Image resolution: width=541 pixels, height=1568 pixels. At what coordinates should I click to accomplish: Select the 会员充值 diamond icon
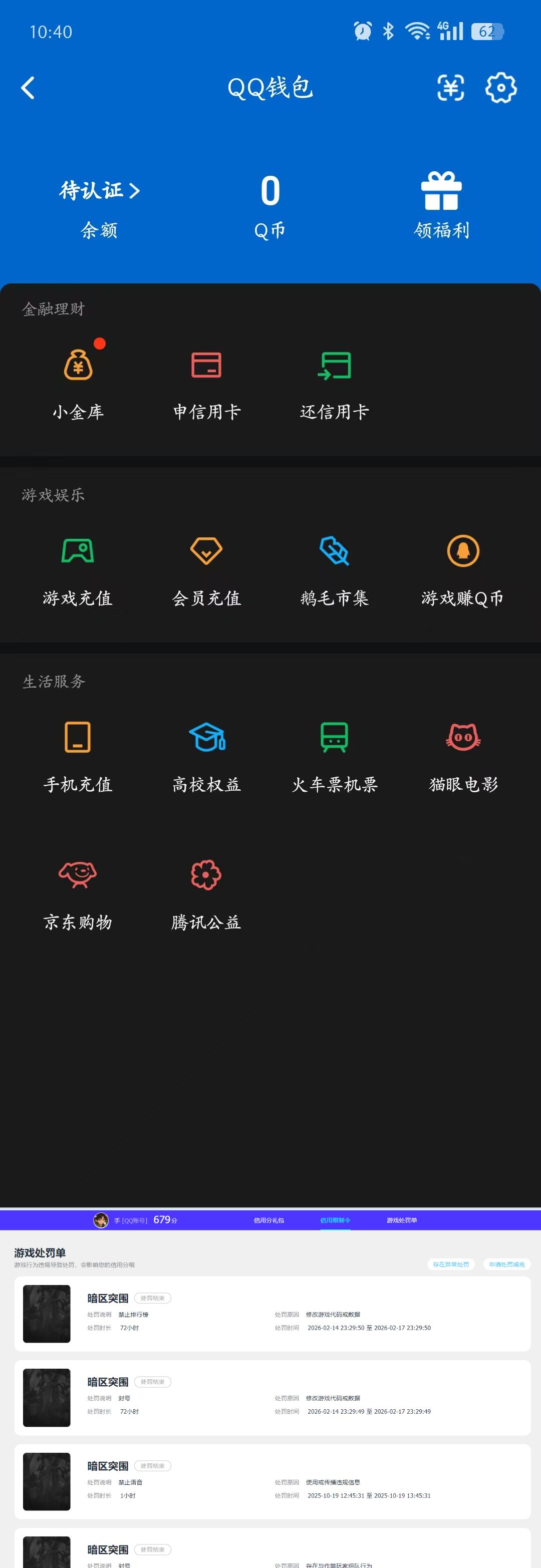point(206,551)
